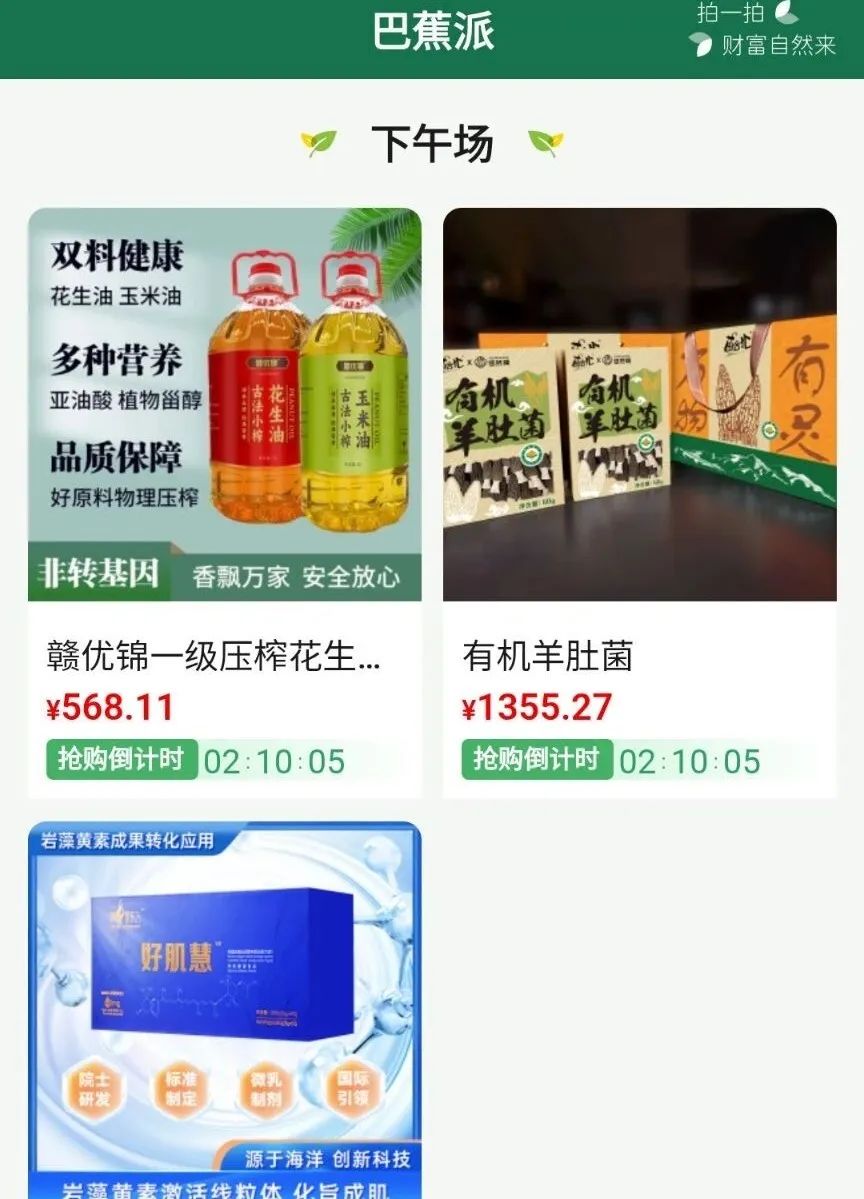Click the 下午场 section heading
The image size is (864, 1199).
pos(432,143)
